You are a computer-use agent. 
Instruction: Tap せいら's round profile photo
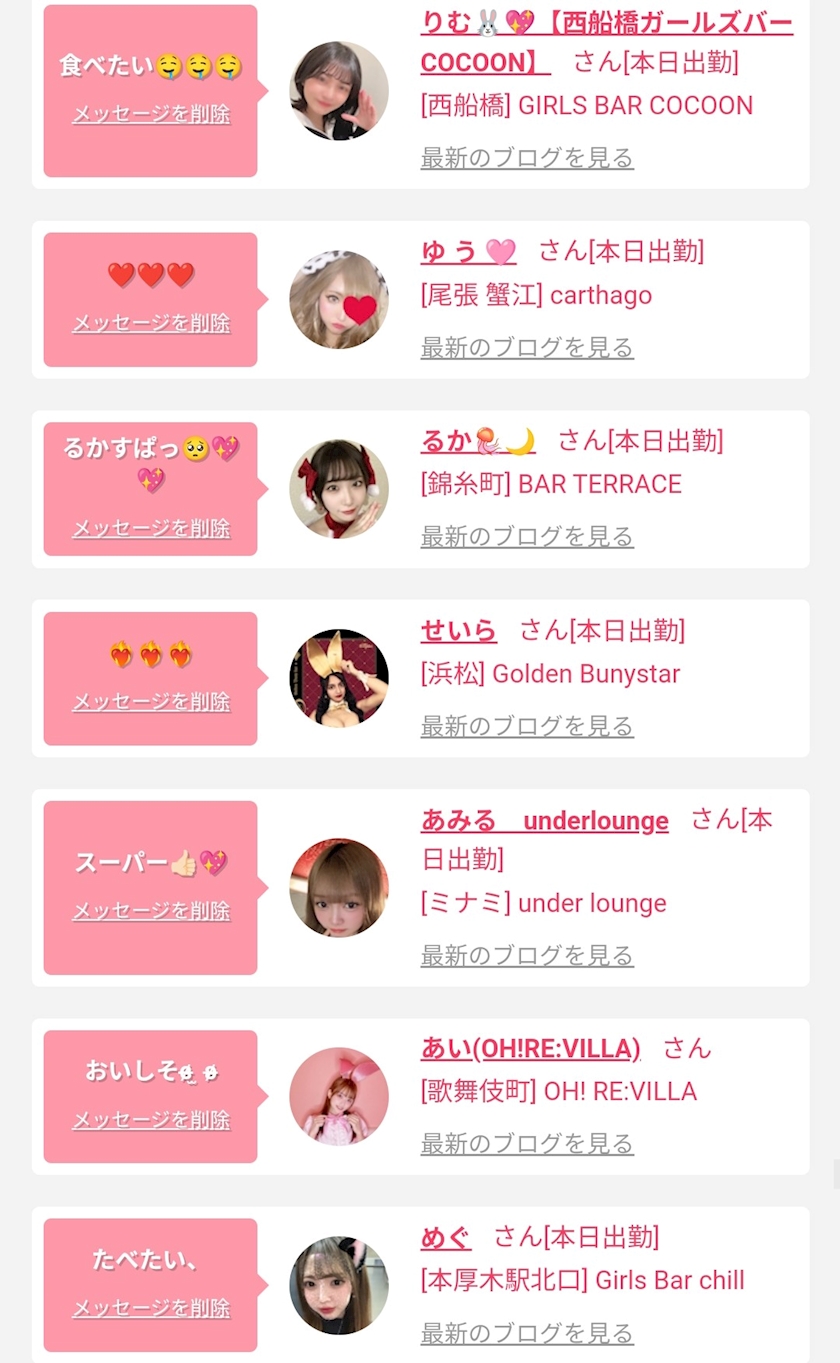(339, 678)
